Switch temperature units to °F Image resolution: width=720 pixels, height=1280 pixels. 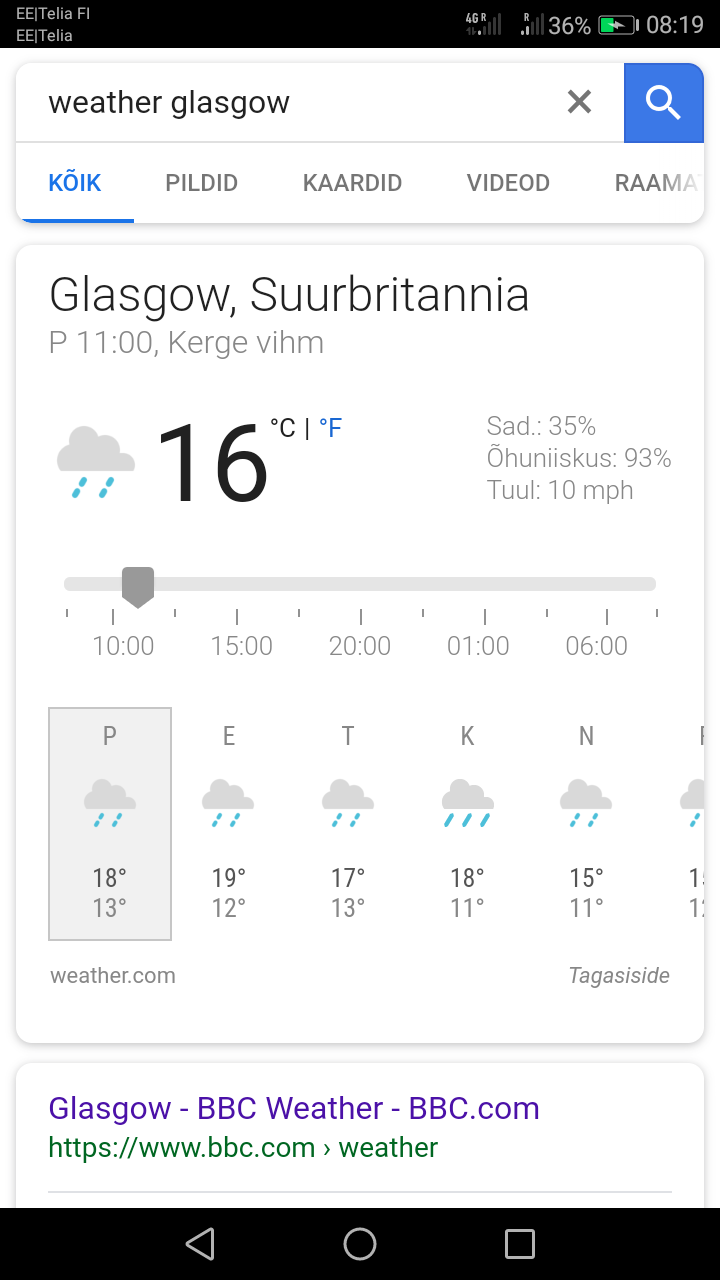(x=330, y=429)
